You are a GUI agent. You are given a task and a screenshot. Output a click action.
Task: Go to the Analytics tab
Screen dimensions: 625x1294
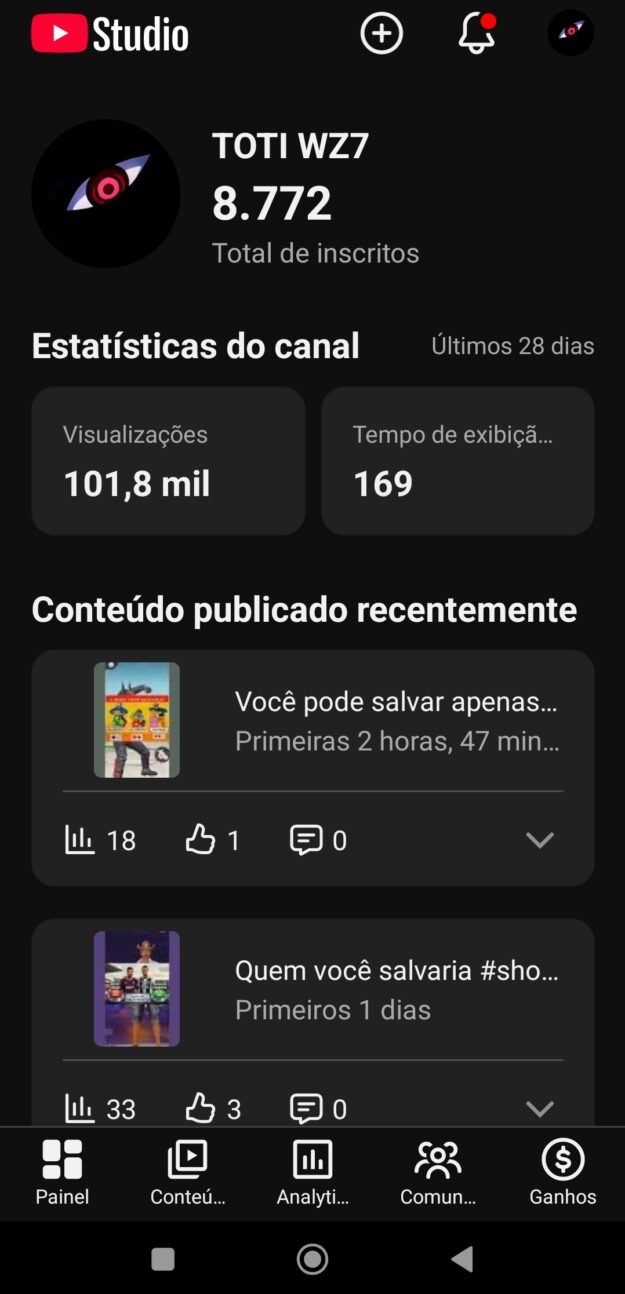pos(312,1172)
